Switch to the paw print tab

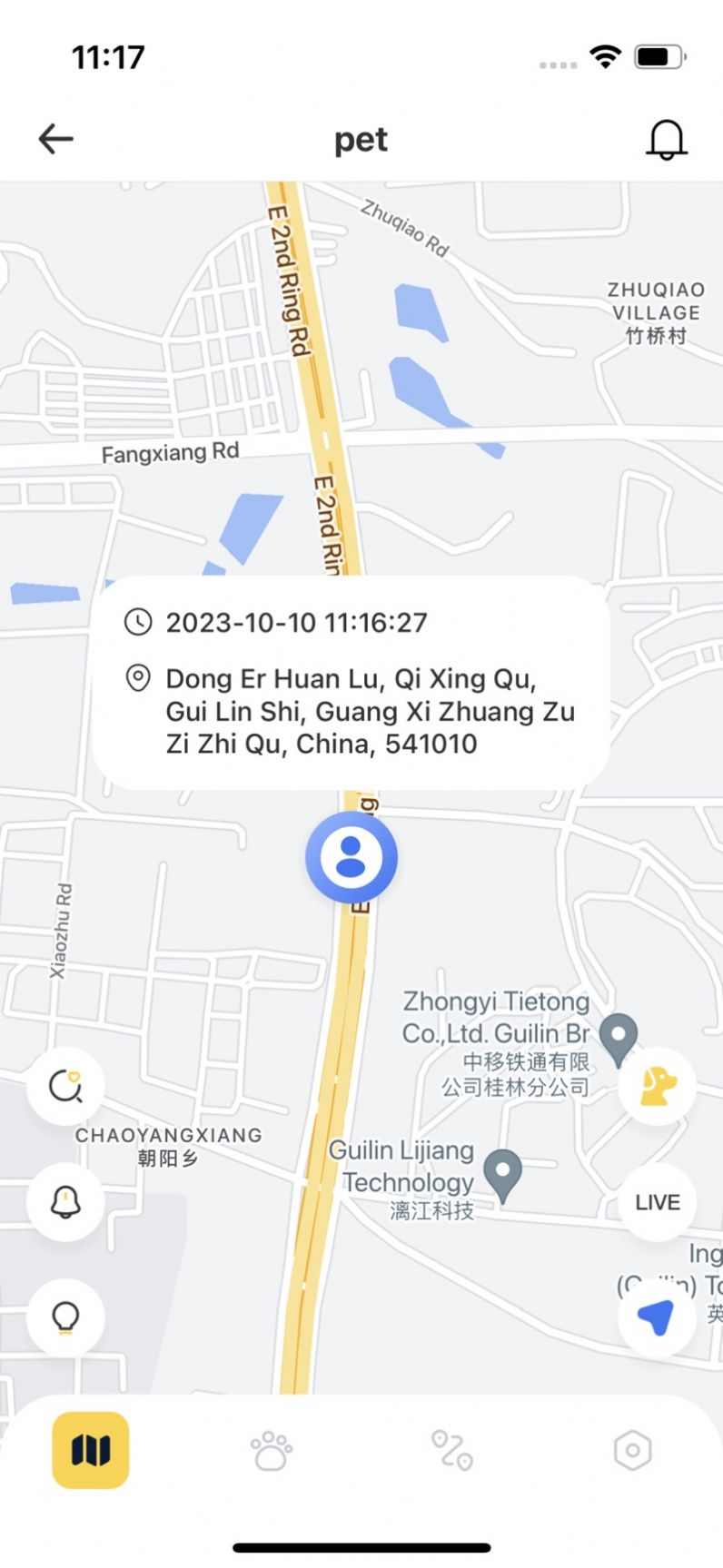point(272,1450)
